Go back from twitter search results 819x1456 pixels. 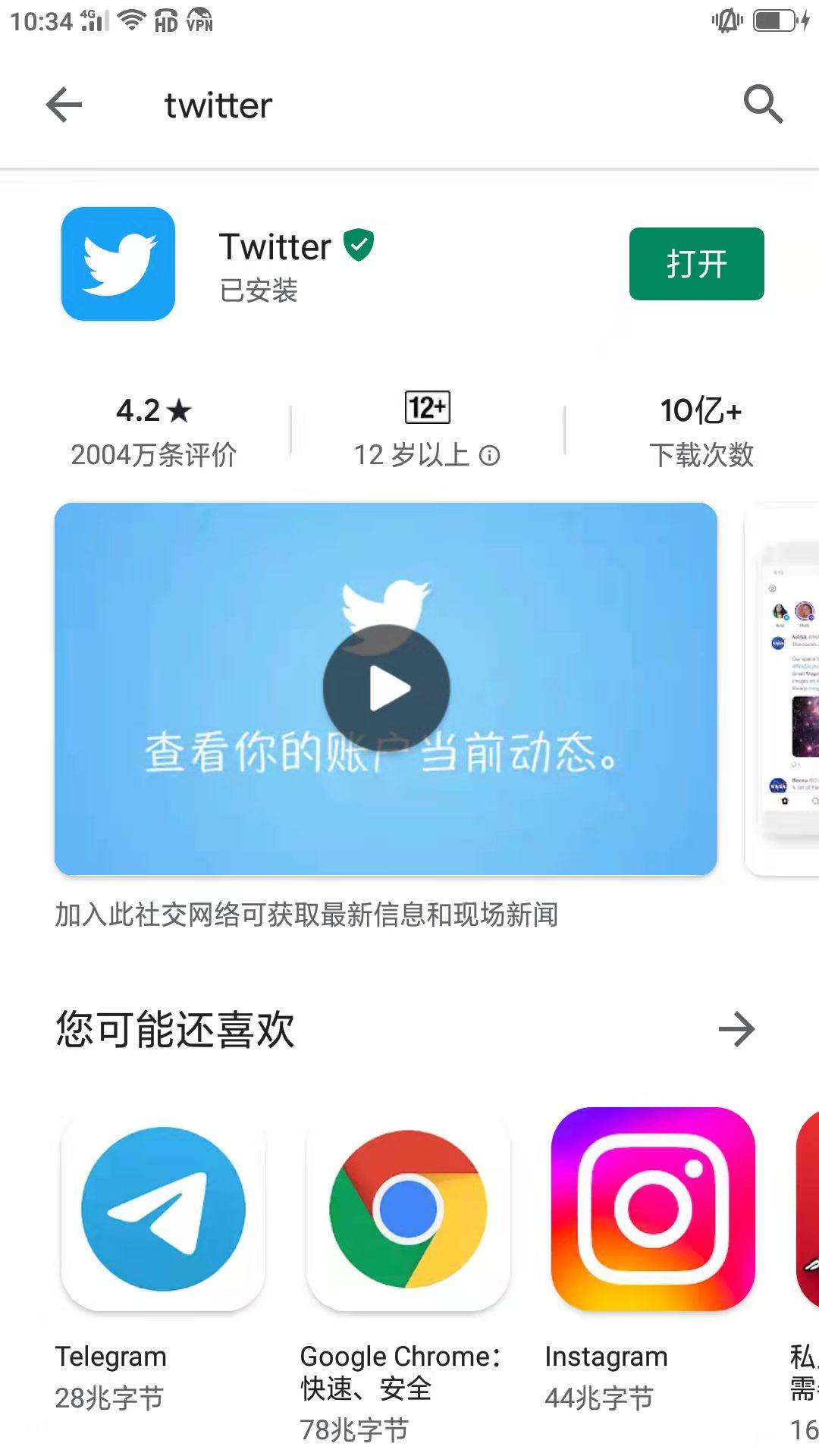point(64,105)
